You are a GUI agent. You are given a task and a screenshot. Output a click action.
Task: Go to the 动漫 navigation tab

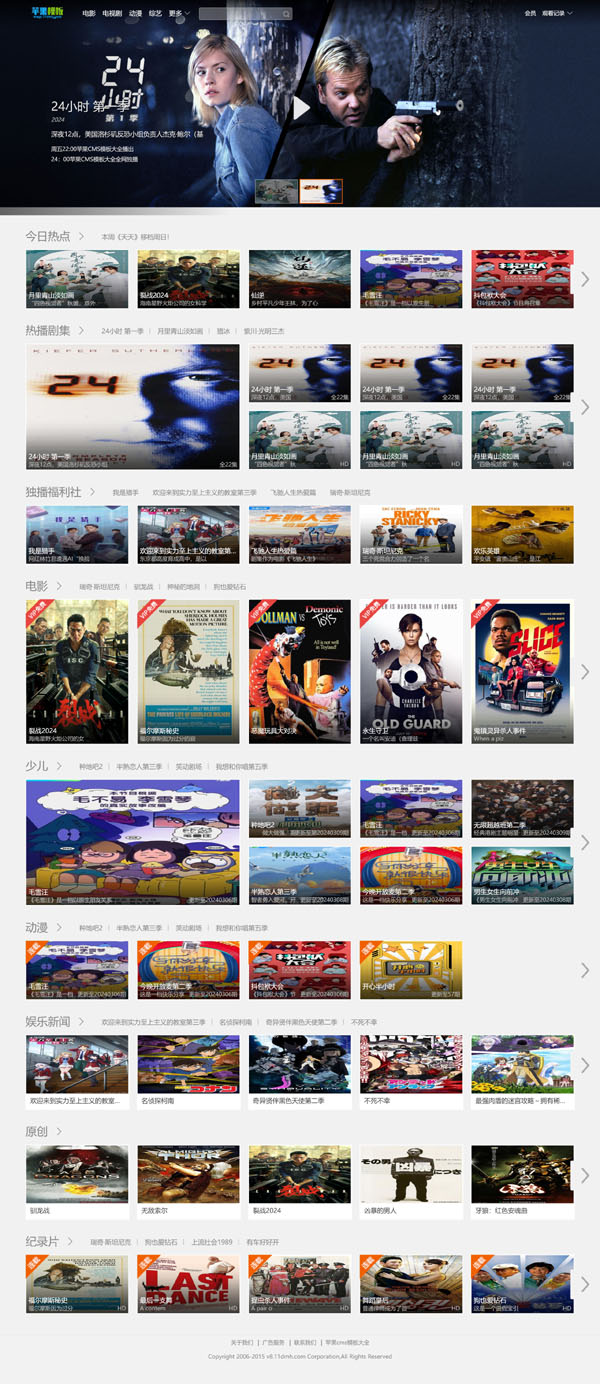(135, 14)
